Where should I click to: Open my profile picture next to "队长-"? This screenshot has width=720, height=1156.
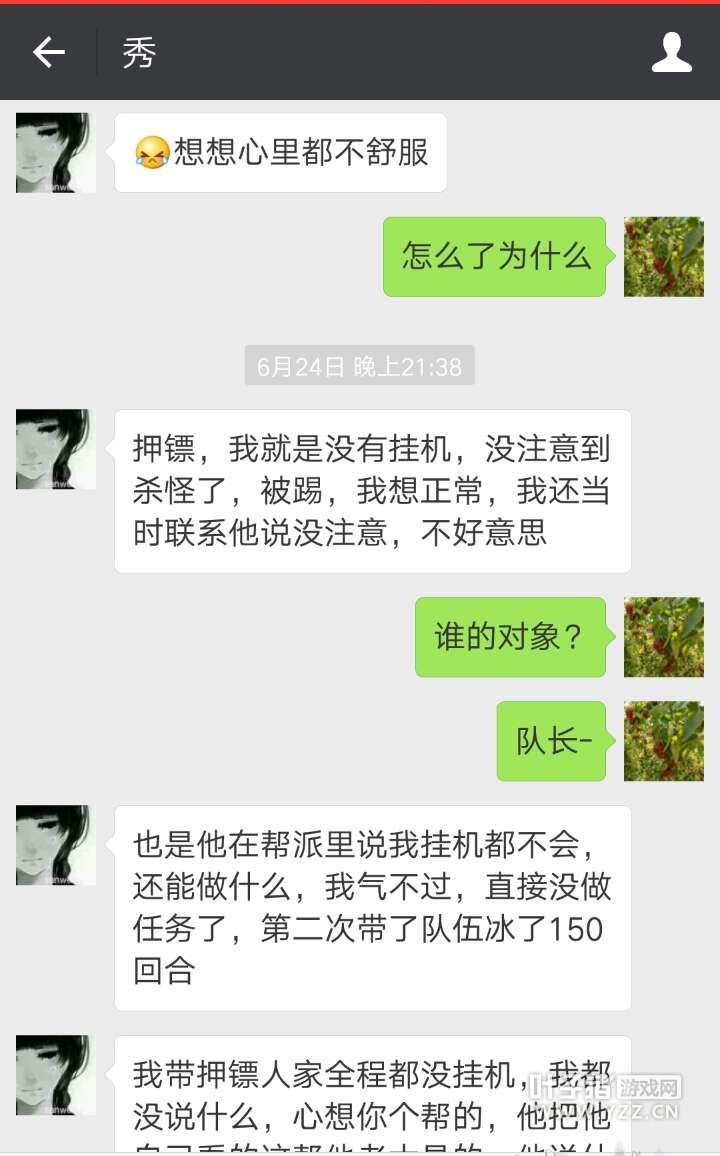[664, 741]
